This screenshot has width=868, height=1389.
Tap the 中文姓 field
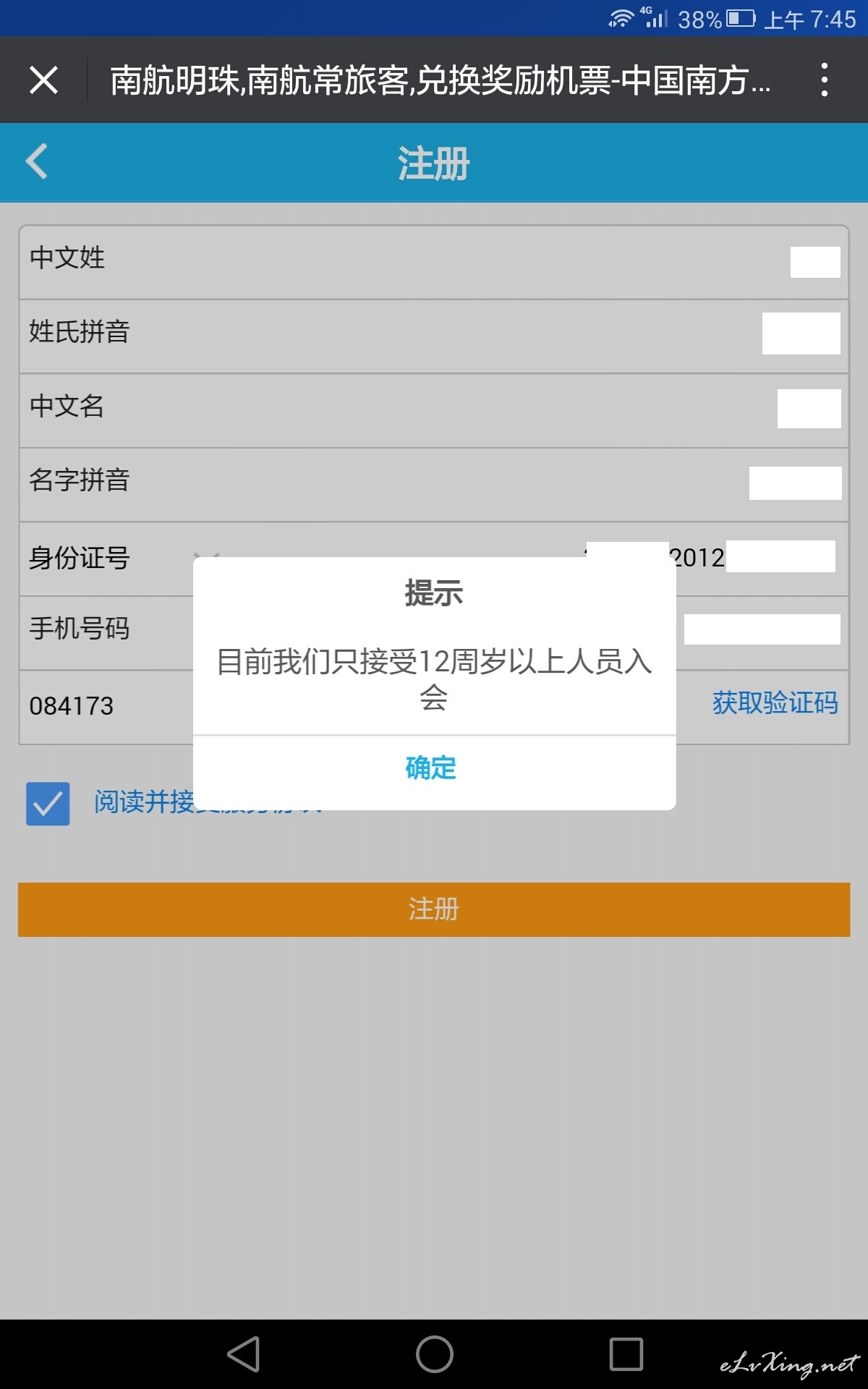click(x=434, y=262)
